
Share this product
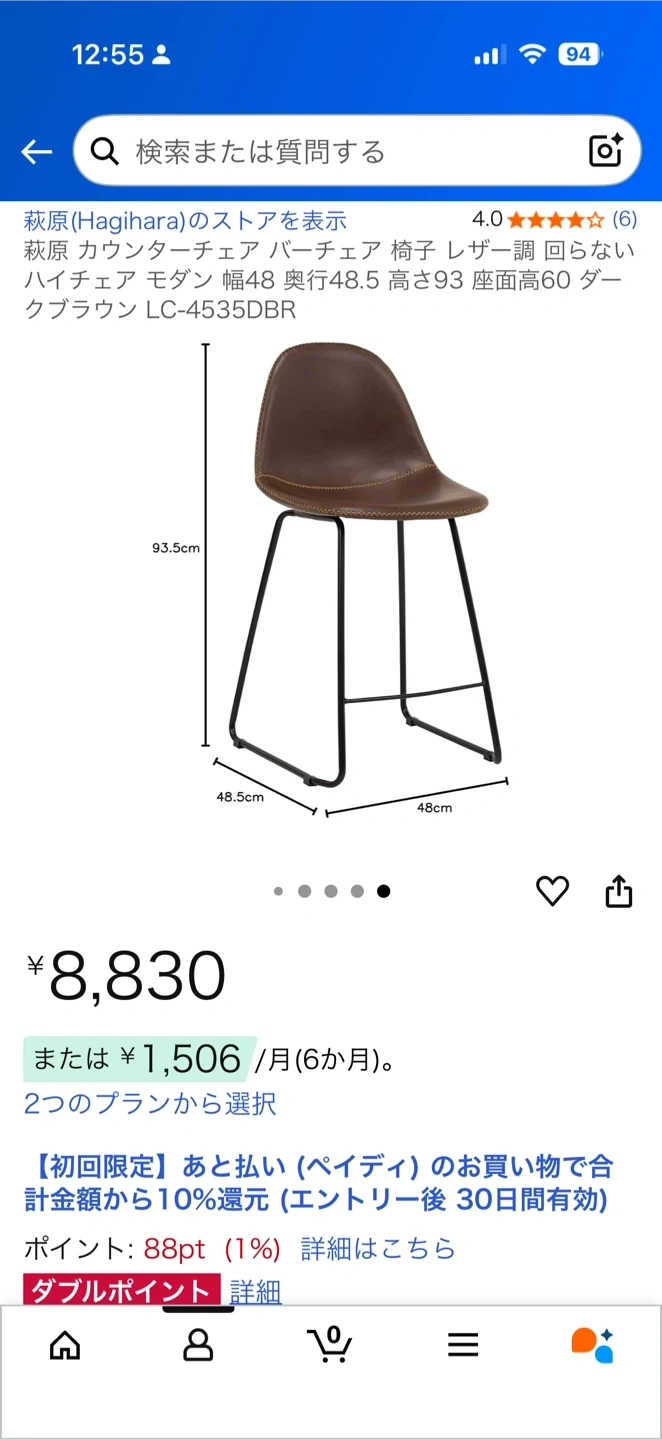pos(619,891)
